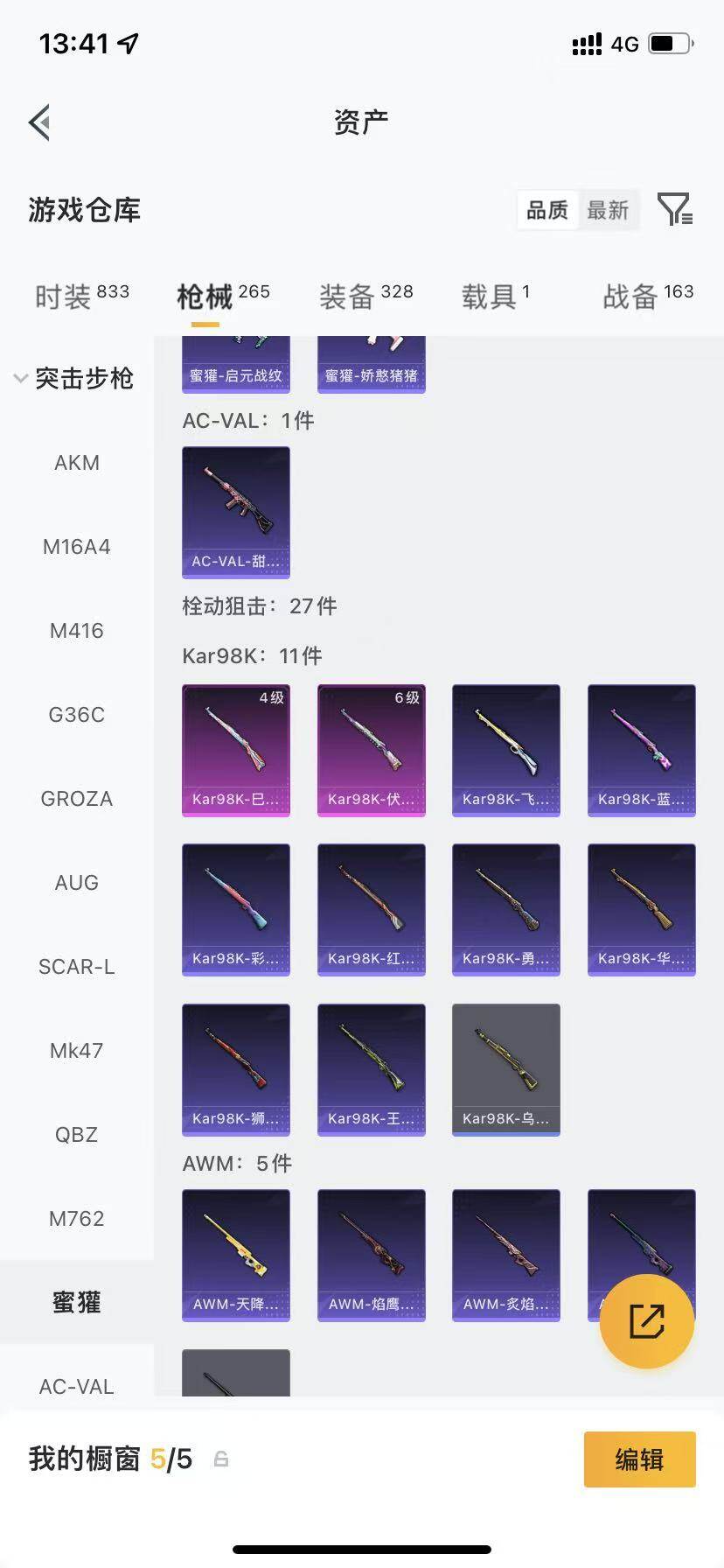The image size is (724, 1568).
Task: View the AWM-天降 skin card
Action: [x=236, y=1256]
